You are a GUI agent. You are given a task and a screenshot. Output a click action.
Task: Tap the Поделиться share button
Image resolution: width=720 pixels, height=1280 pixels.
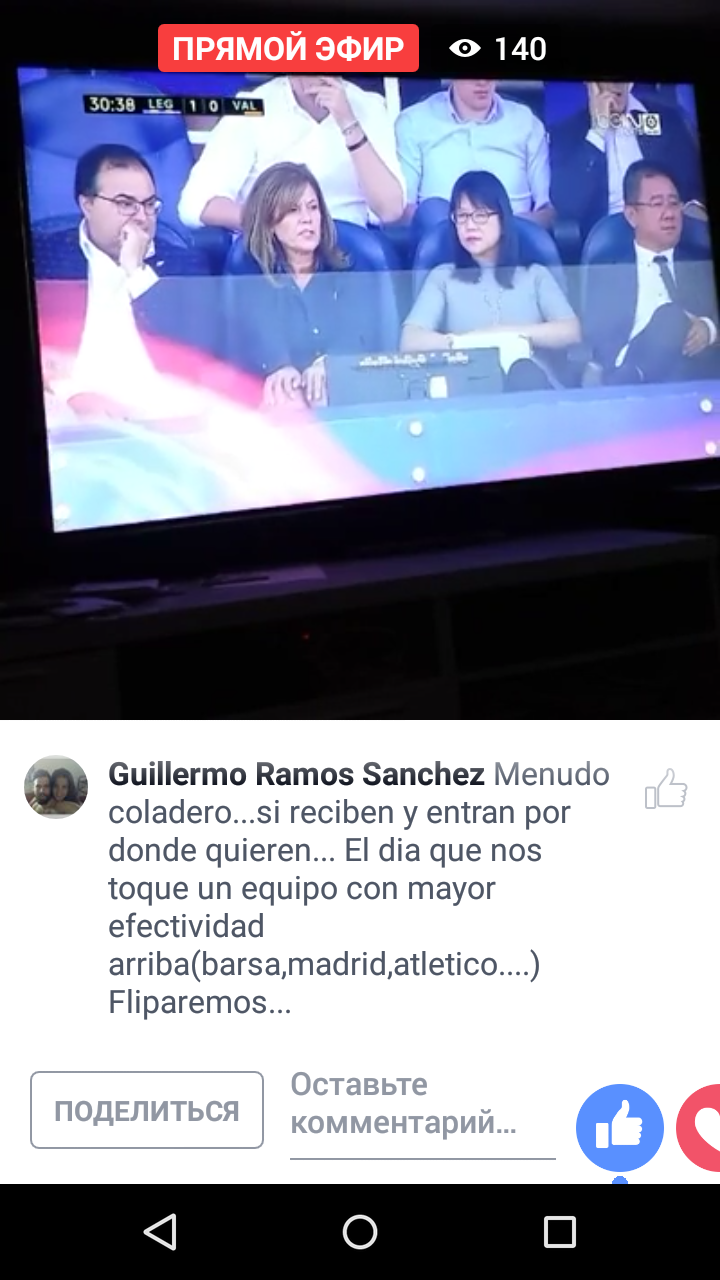pyautogui.click(x=147, y=1110)
